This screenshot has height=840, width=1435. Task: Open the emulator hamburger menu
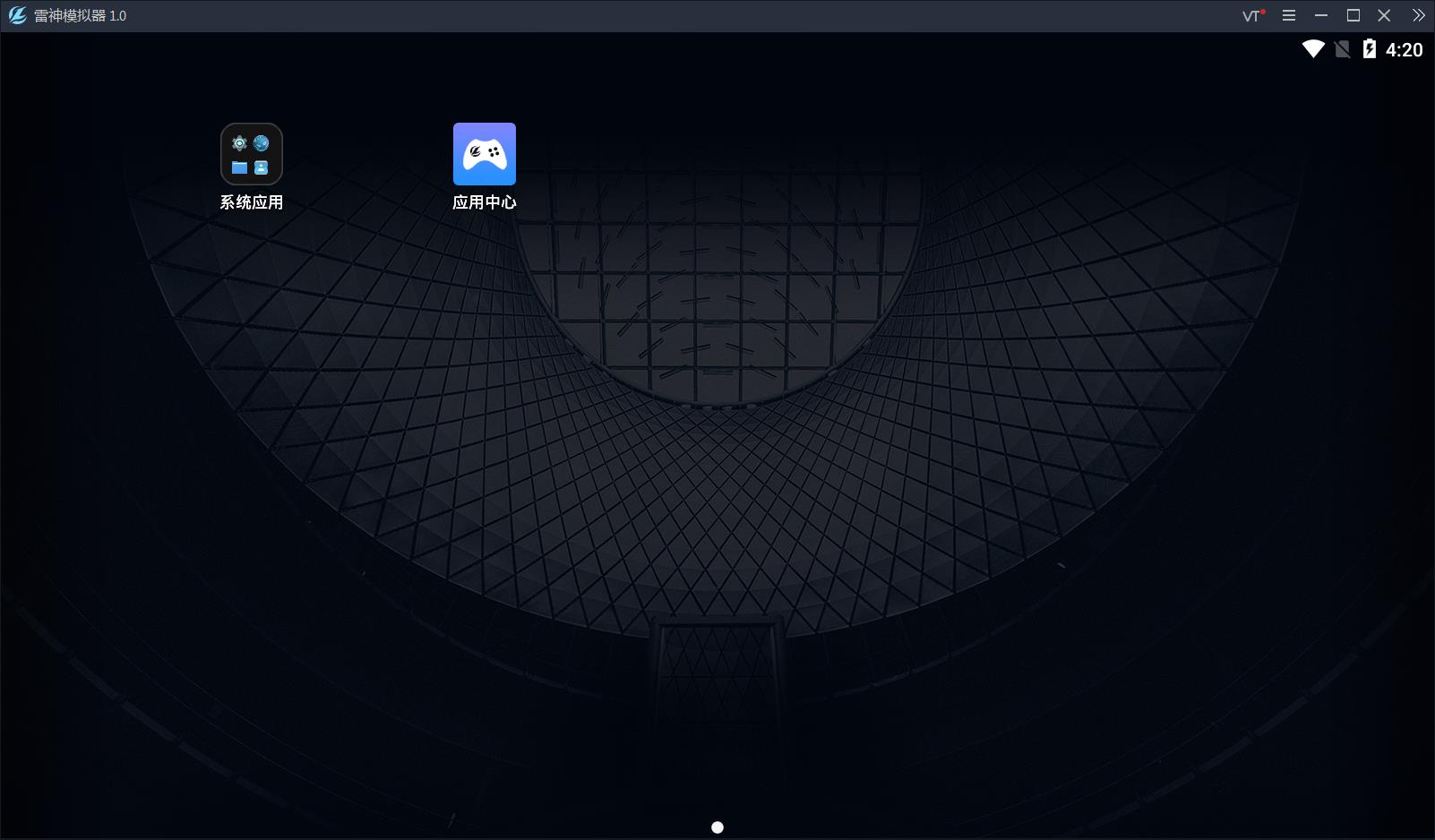(x=1289, y=15)
